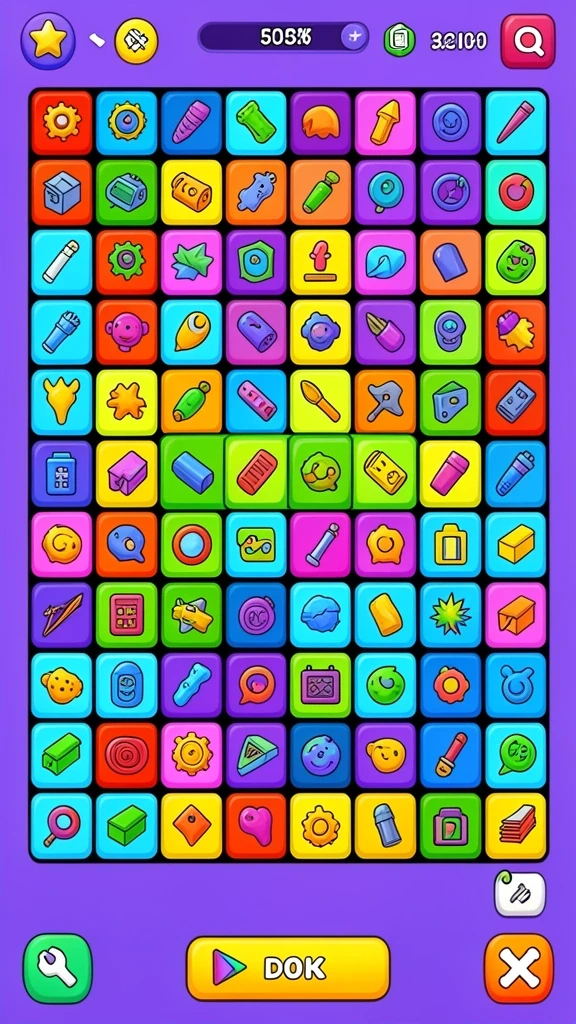The width and height of the screenshot is (576, 1024).
Task: Select the stack of red books tile
Action: tap(516, 826)
